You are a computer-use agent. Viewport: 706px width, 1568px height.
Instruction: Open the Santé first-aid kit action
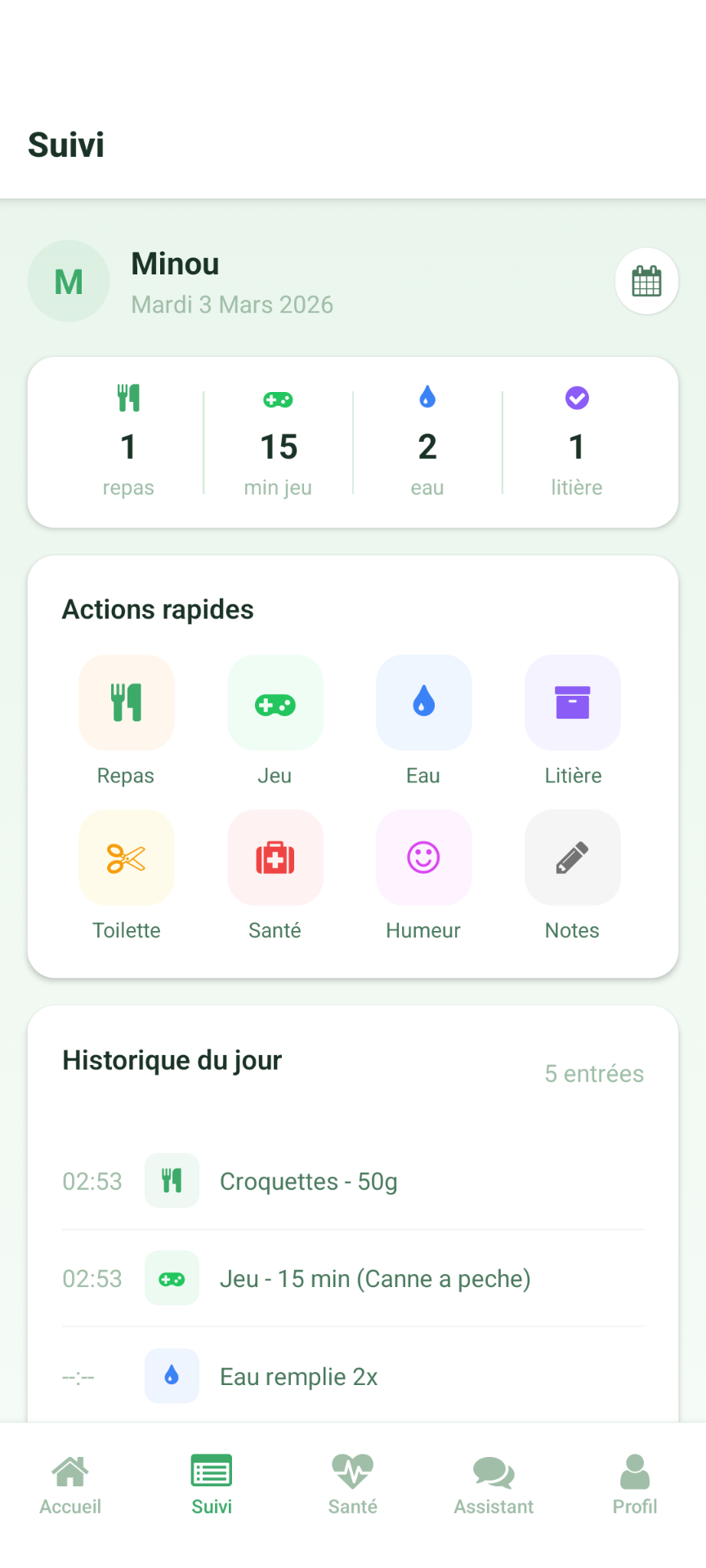[x=275, y=857]
